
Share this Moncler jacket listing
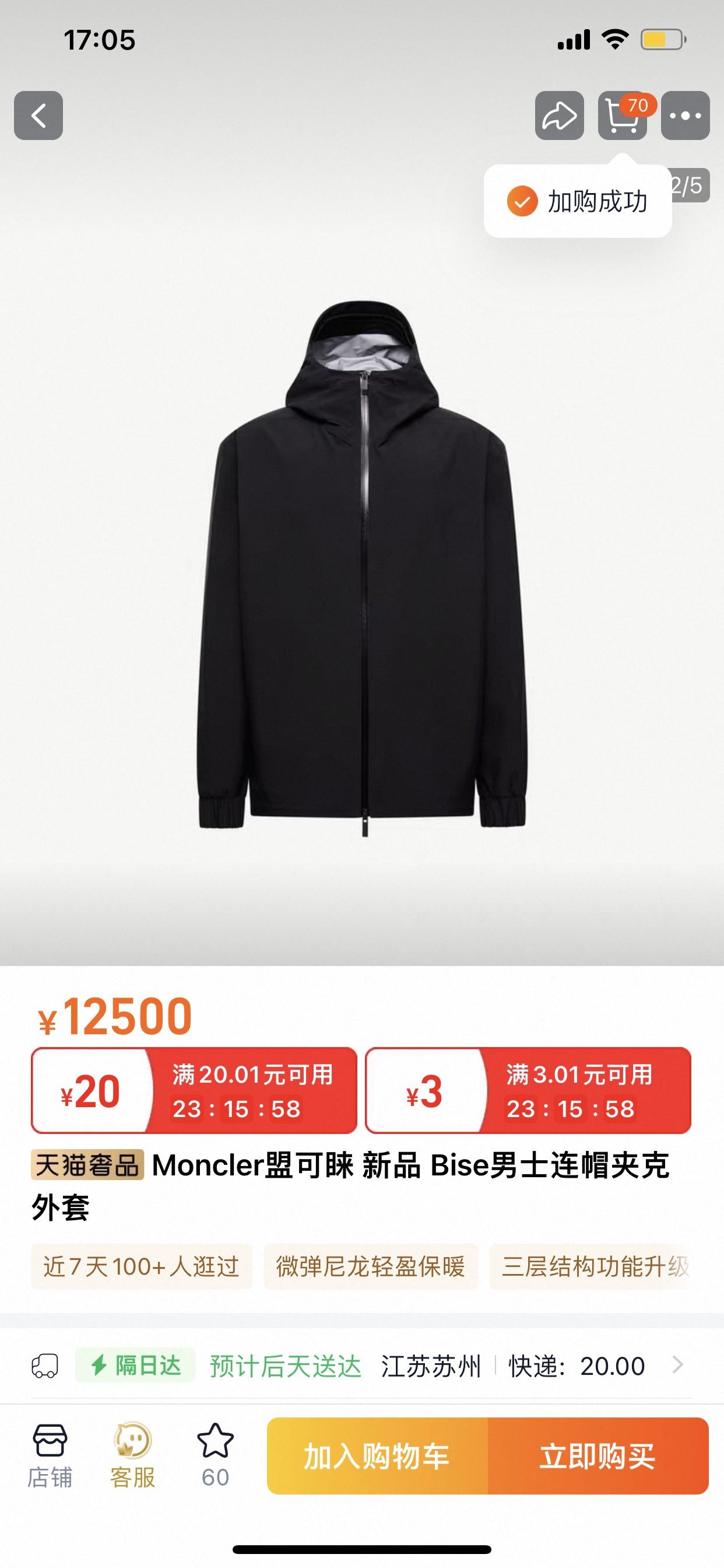click(x=559, y=116)
